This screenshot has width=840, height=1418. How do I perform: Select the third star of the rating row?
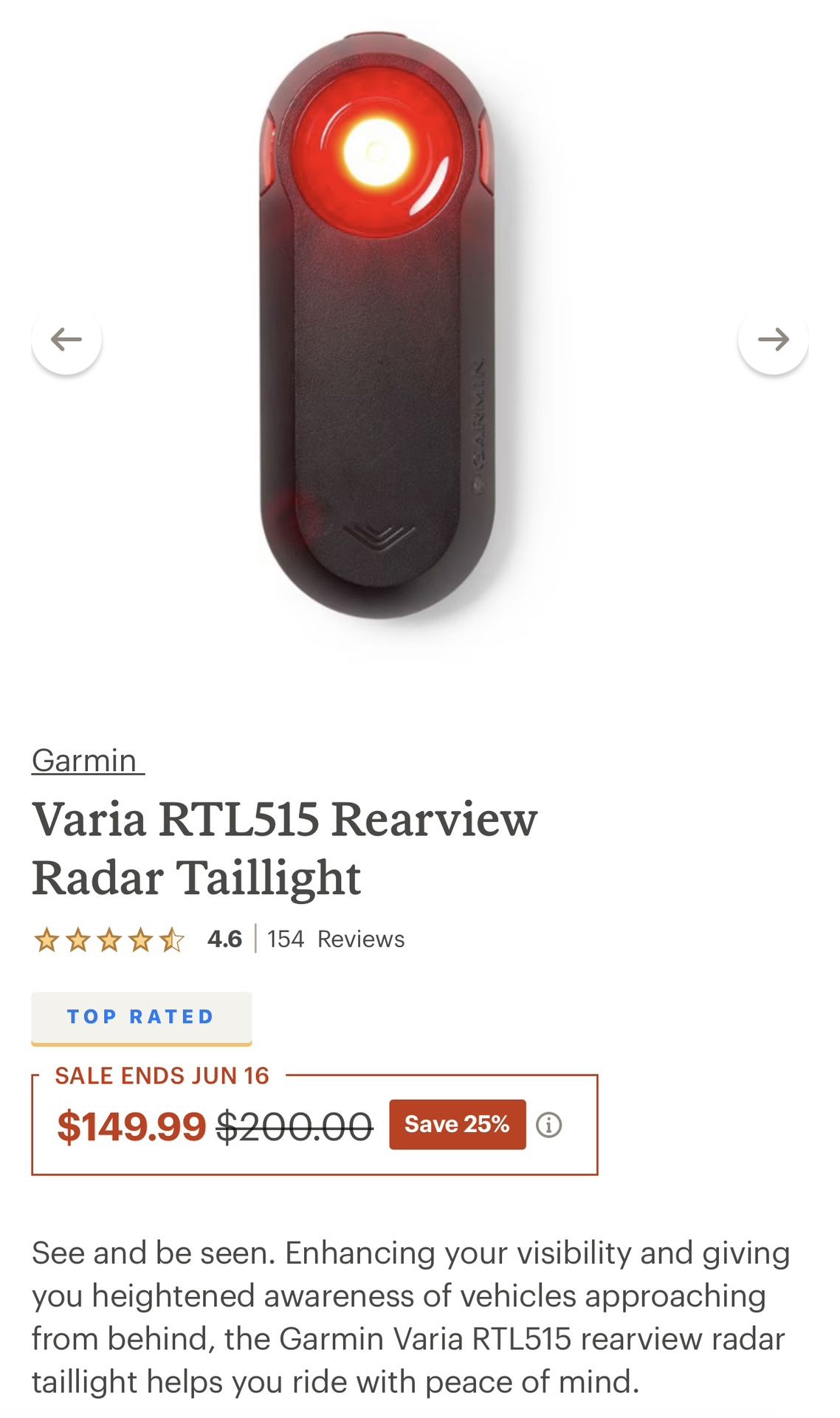click(x=109, y=938)
